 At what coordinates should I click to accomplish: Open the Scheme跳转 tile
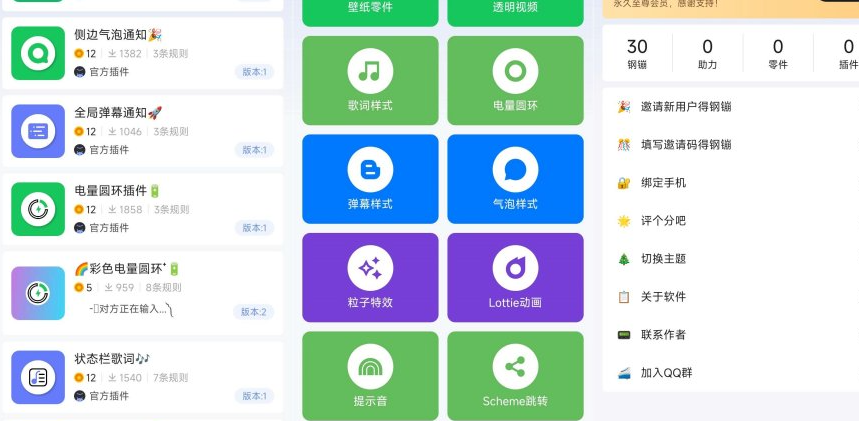(515, 375)
